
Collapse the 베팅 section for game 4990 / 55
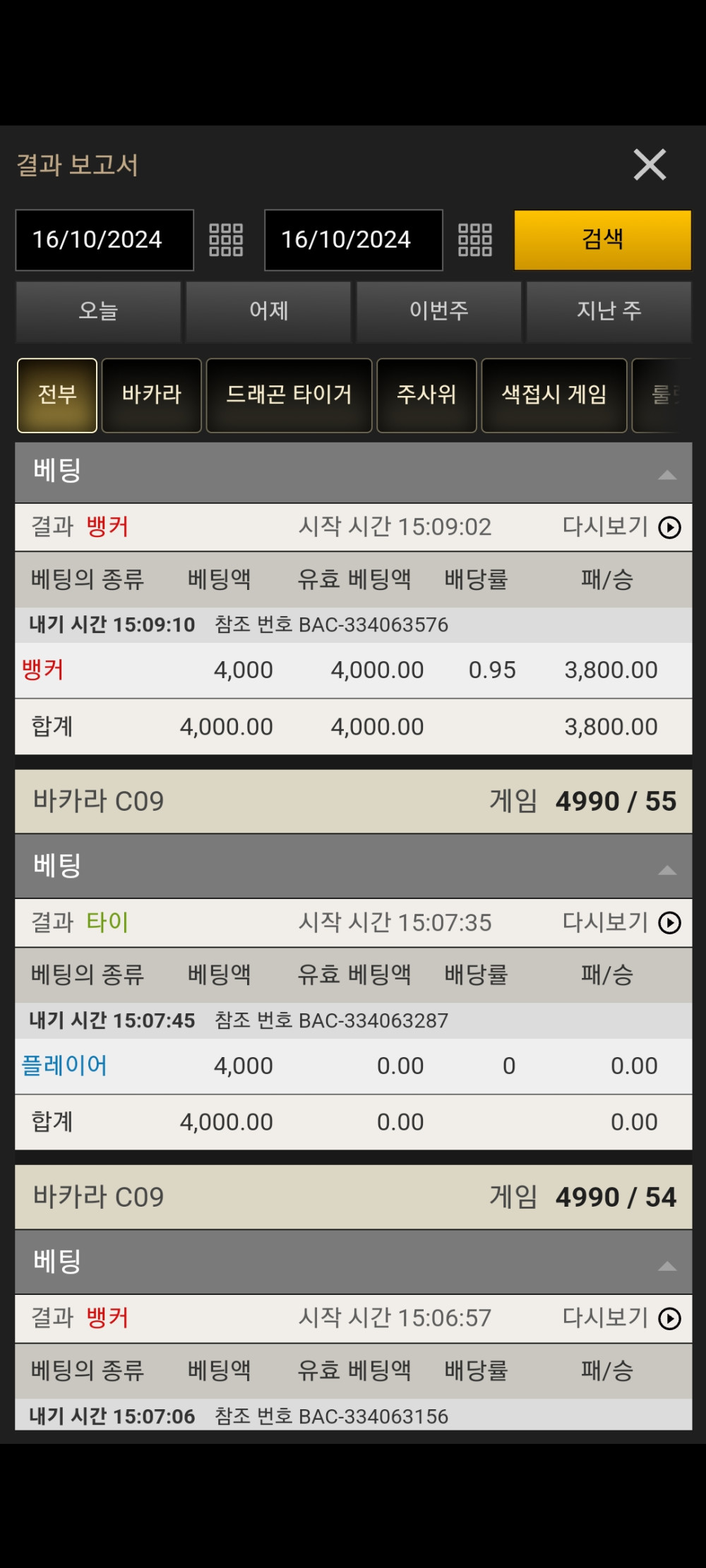click(666, 871)
